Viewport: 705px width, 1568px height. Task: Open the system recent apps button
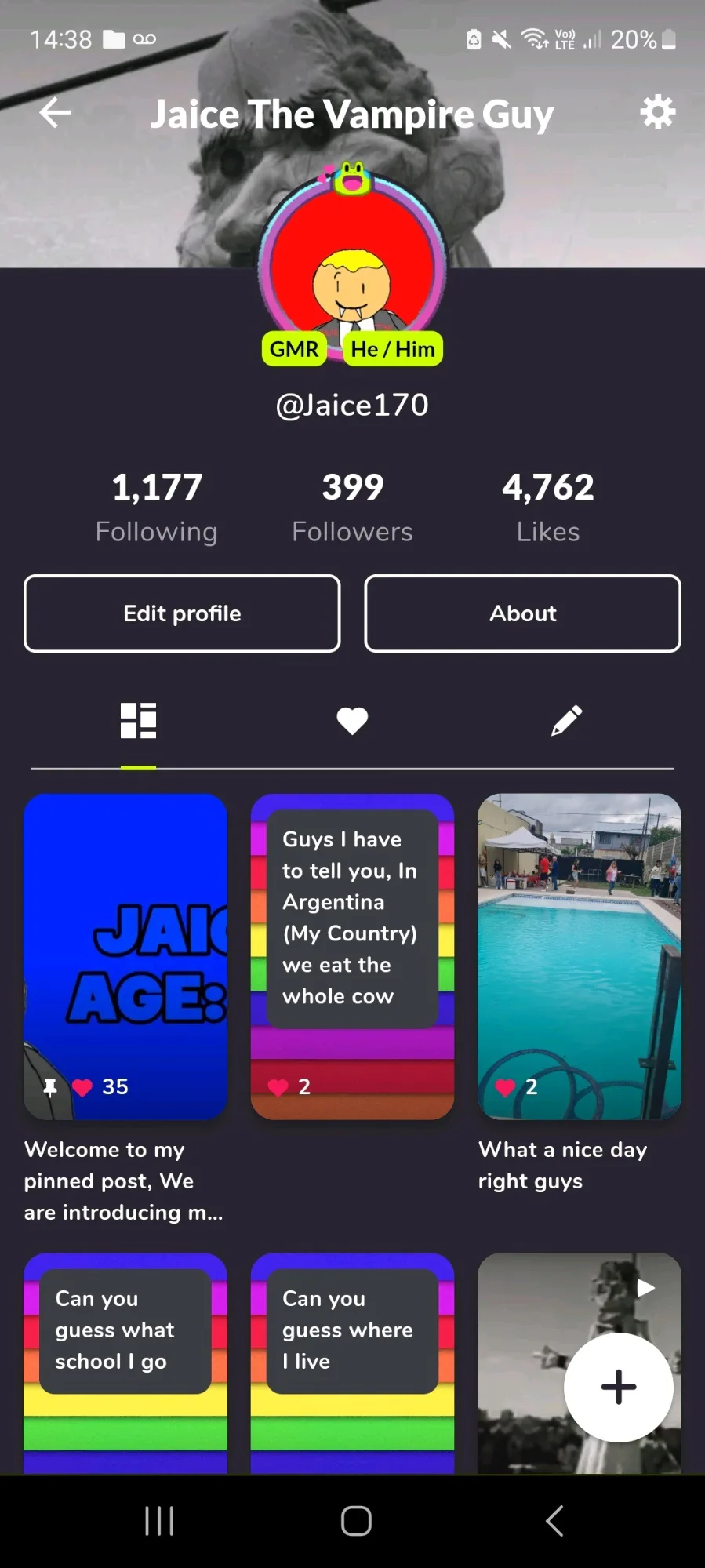[159, 1521]
